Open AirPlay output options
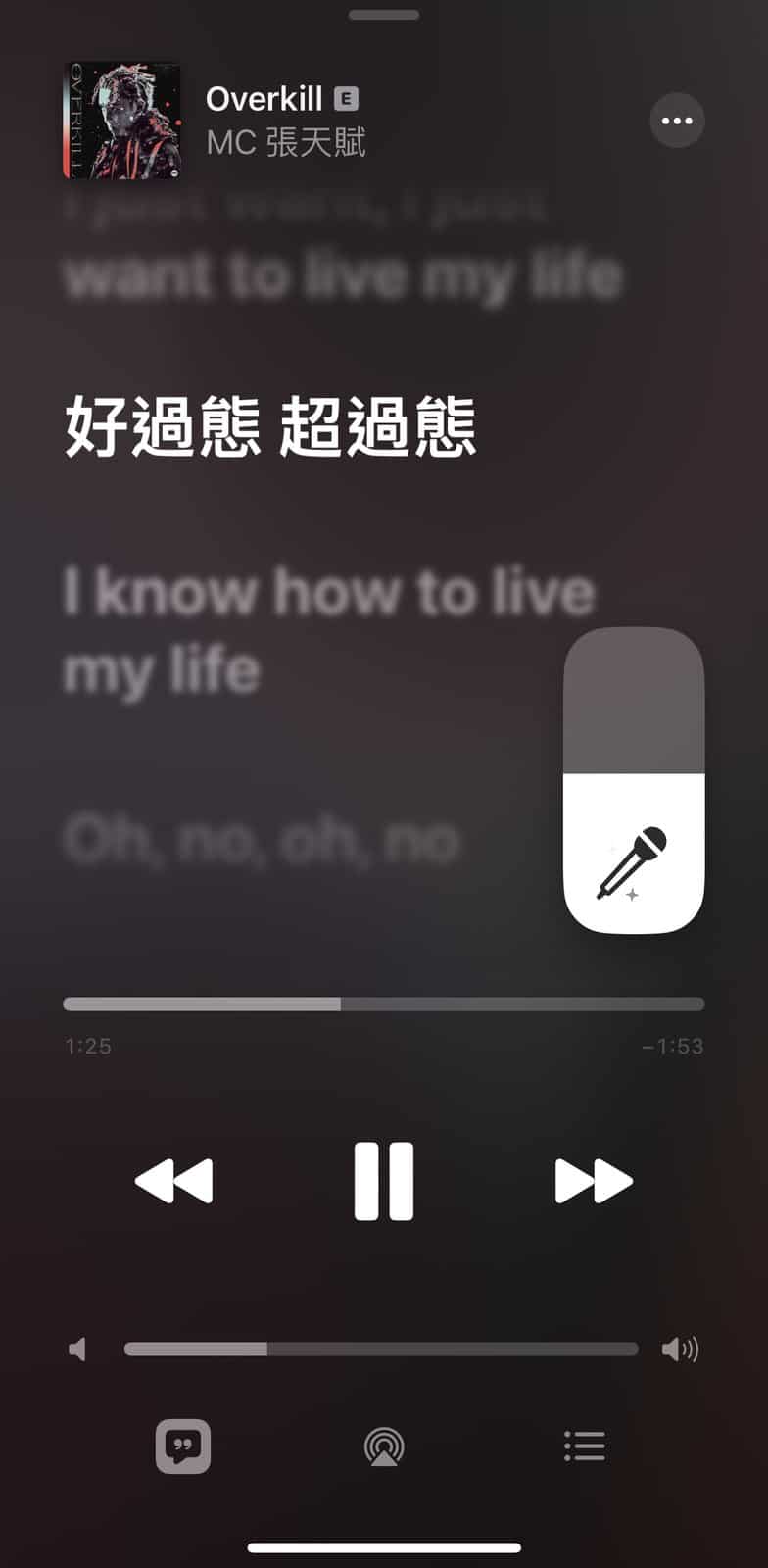 pos(384,1446)
